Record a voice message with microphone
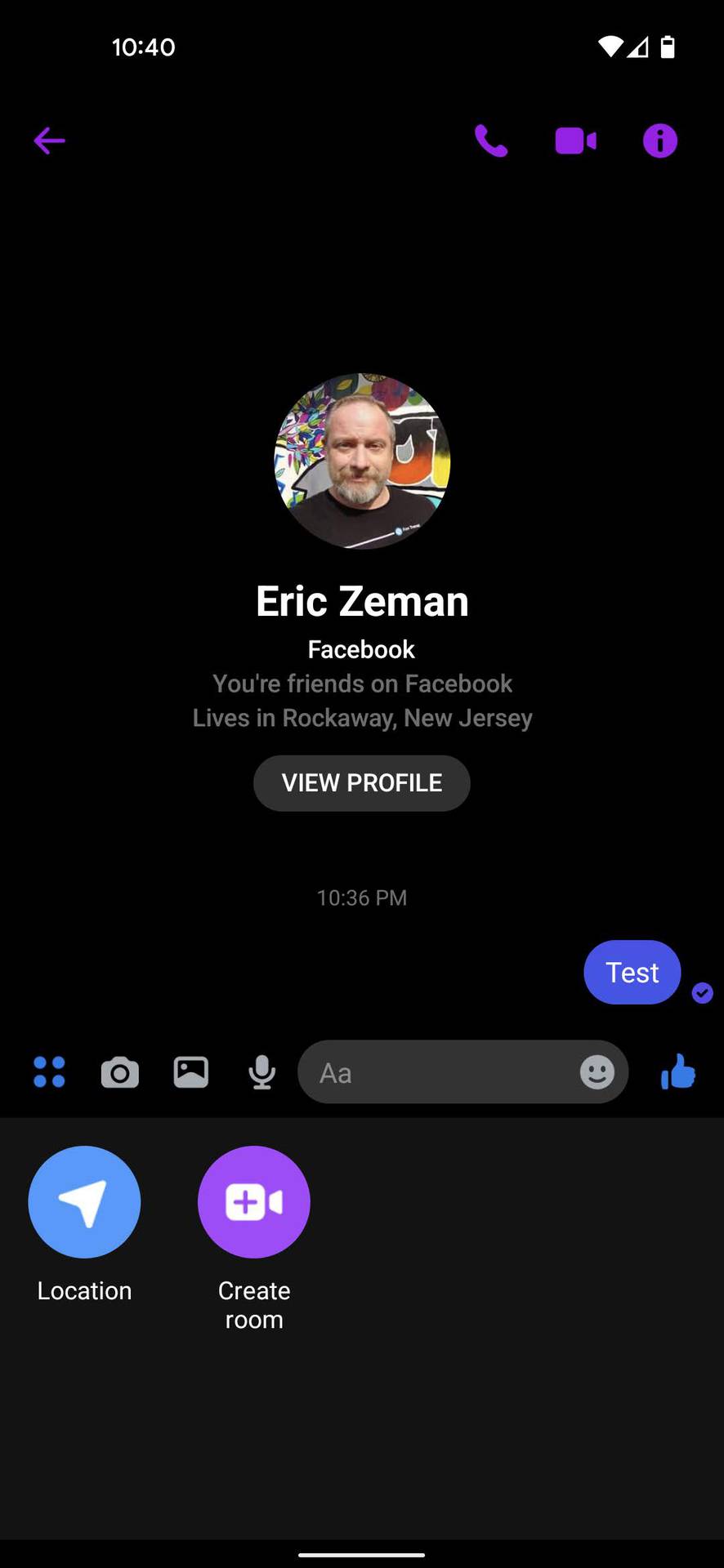Viewport: 724px width, 1568px height. (x=261, y=1072)
